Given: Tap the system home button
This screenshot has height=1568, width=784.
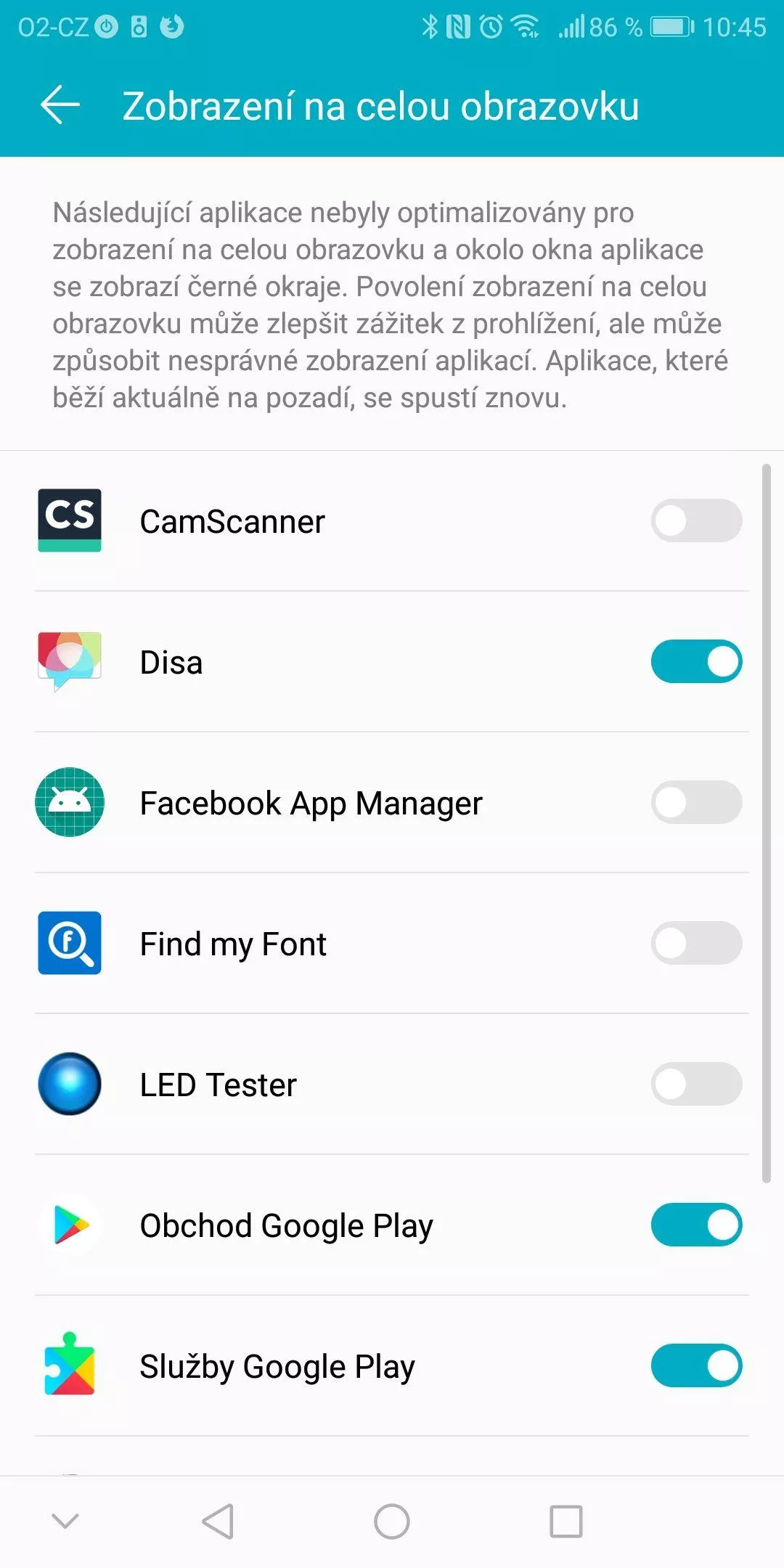Looking at the screenshot, I should 392,1521.
